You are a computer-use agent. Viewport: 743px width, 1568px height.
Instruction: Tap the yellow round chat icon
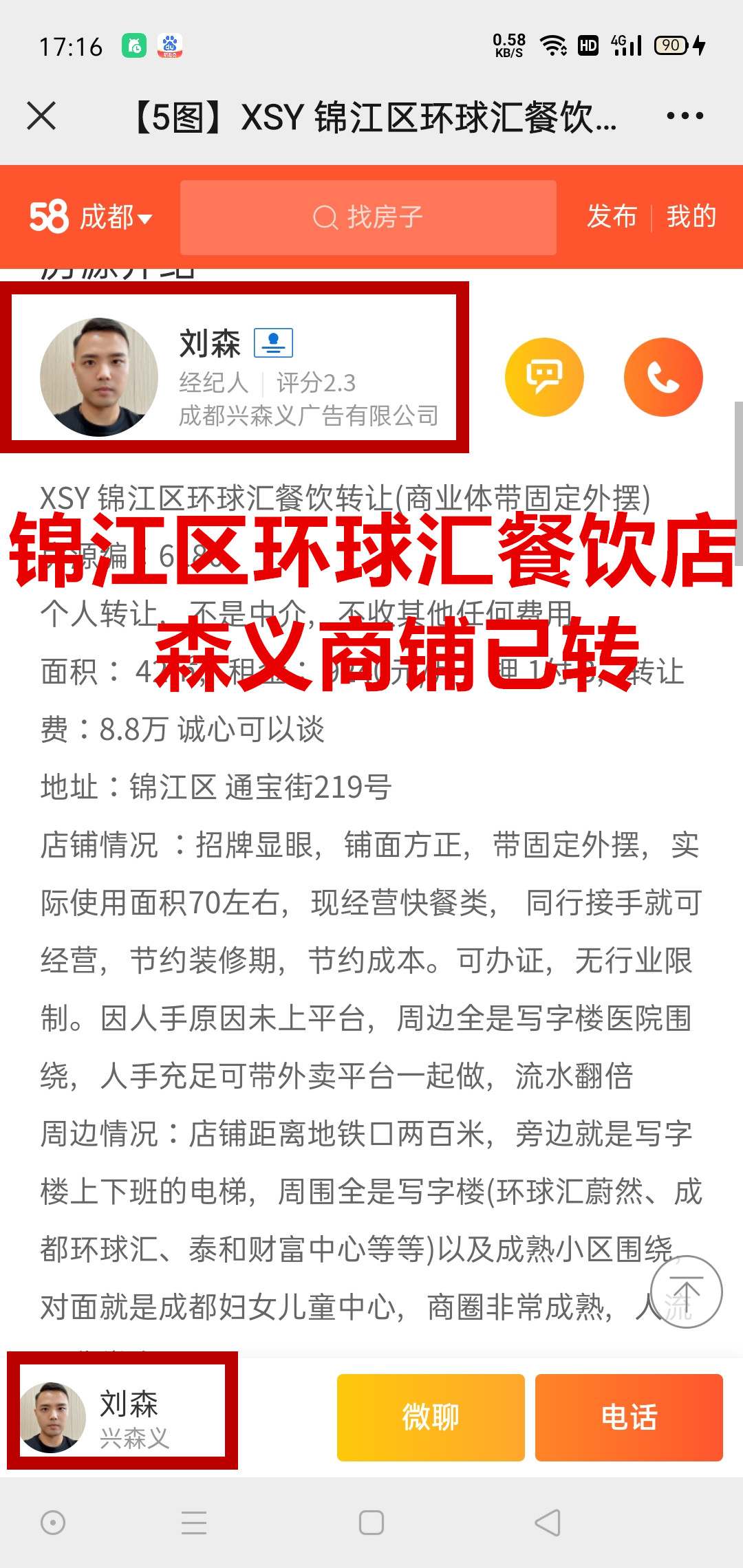pos(544,377)
